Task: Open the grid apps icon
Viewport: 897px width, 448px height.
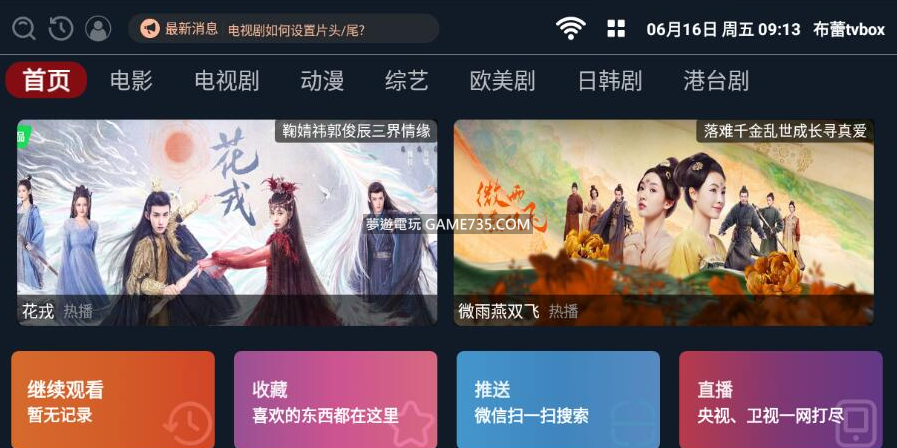Action: point(616,29)
